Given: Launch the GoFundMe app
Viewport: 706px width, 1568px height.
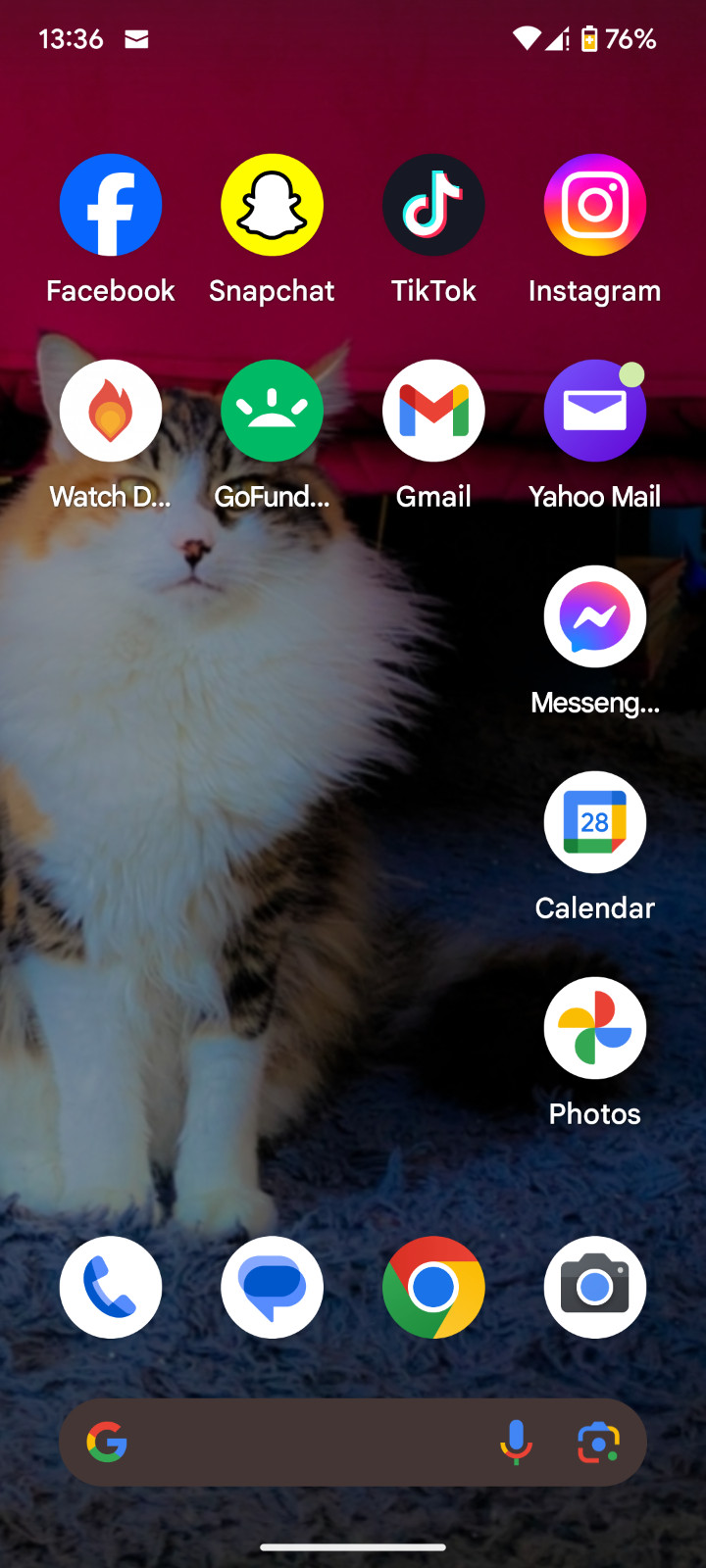Looking at the screenshot, I should click(x=272, y=412).
